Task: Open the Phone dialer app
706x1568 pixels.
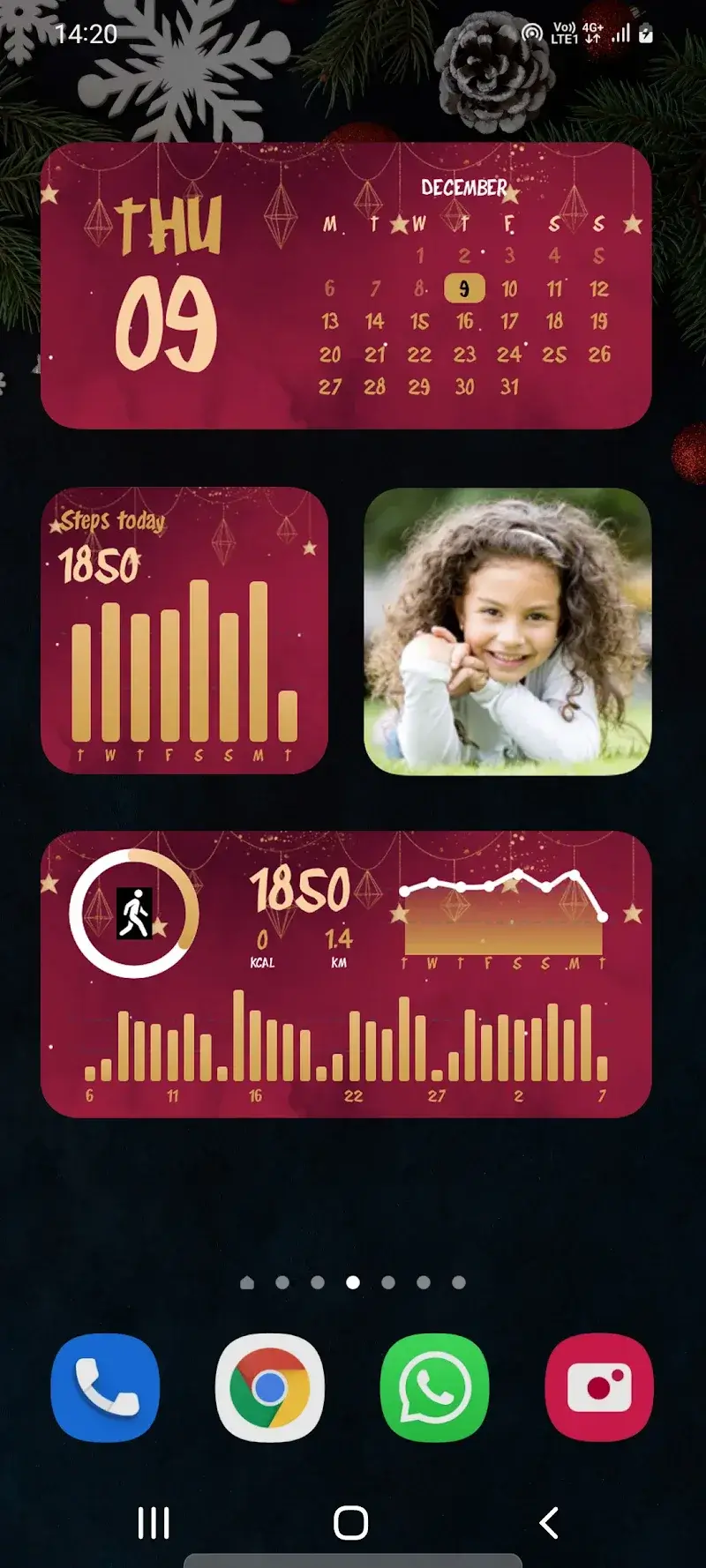Action: pyautogui.click(x=105, y=1387)
